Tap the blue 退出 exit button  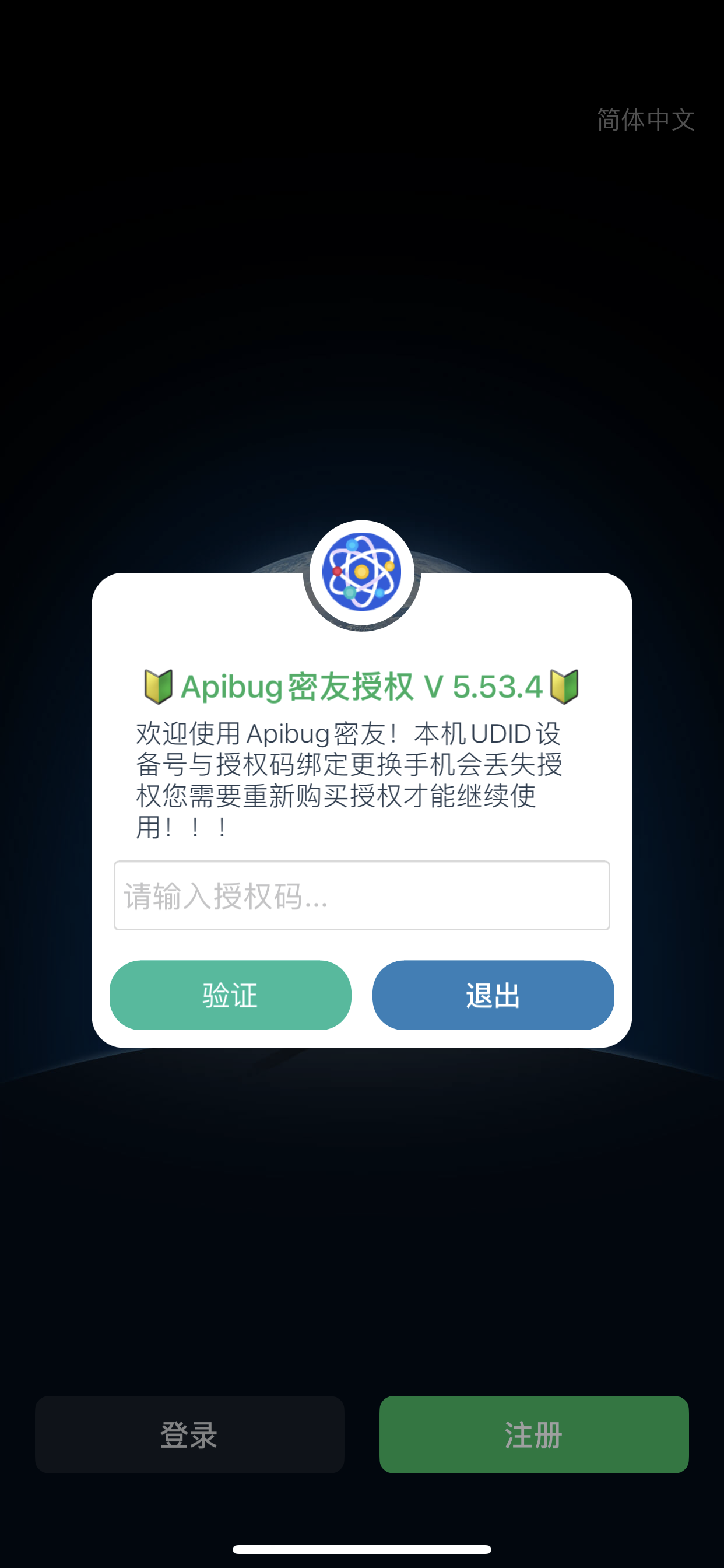coord(493,995)
